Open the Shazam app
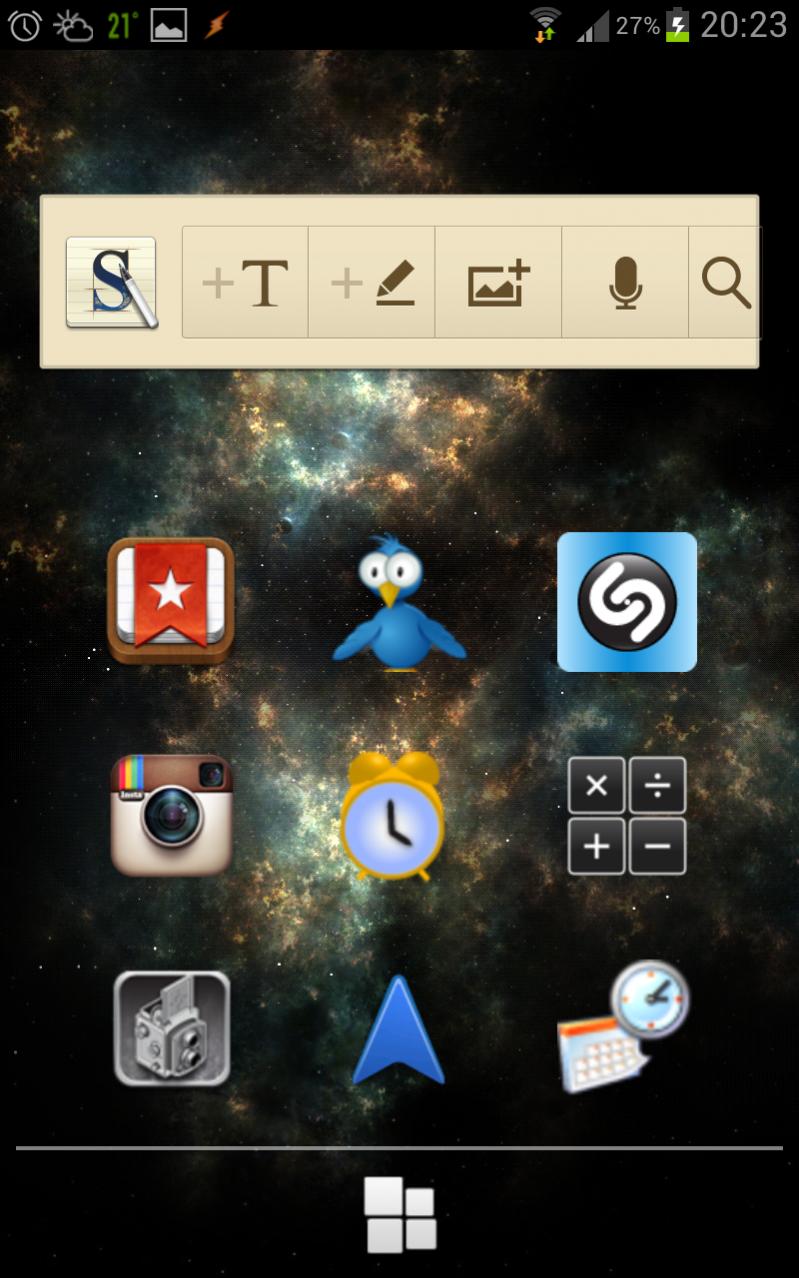Screen dimensions: 799x1278 tap(626, 601)
